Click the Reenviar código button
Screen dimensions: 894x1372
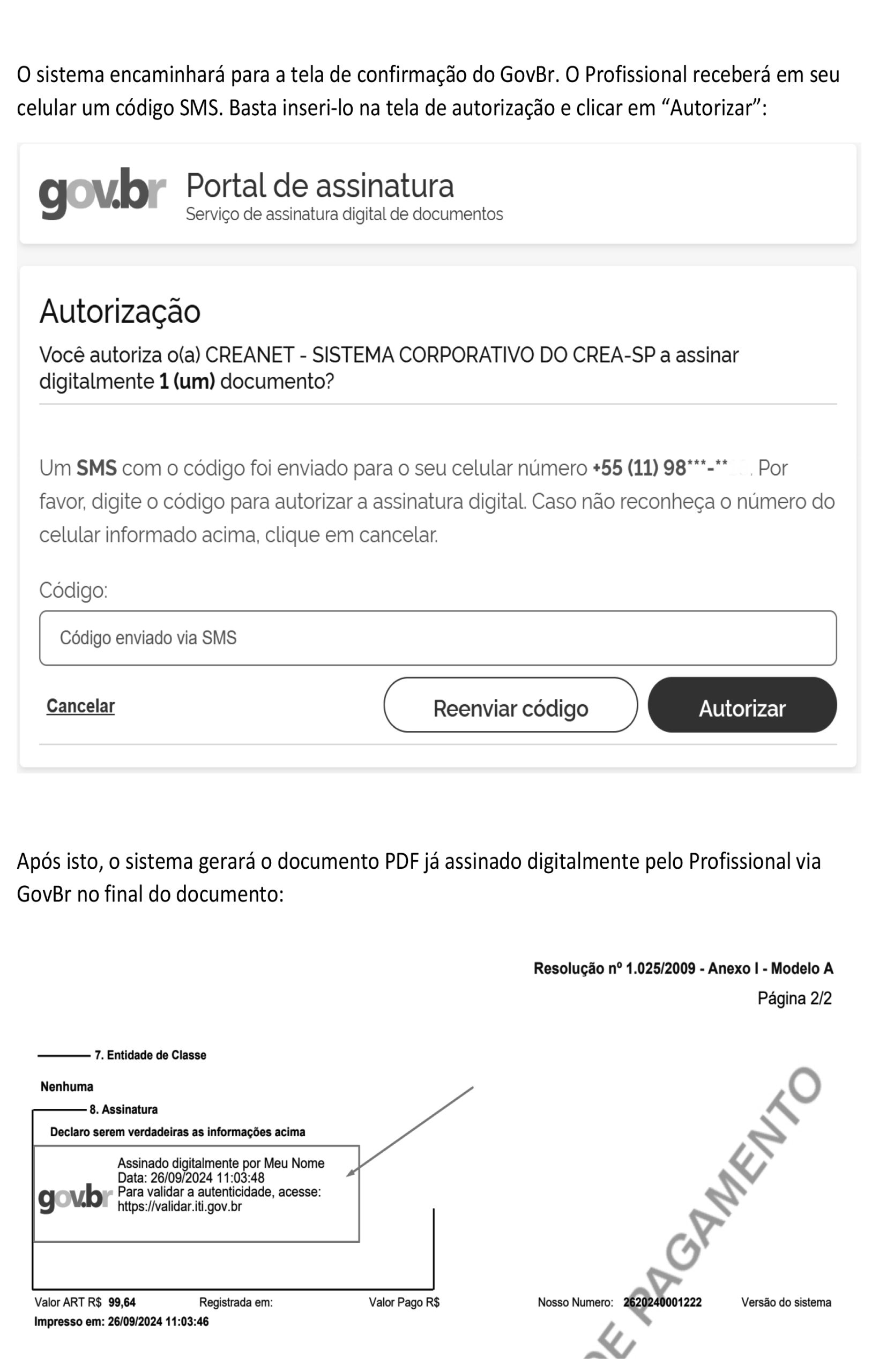coord(510,709)
